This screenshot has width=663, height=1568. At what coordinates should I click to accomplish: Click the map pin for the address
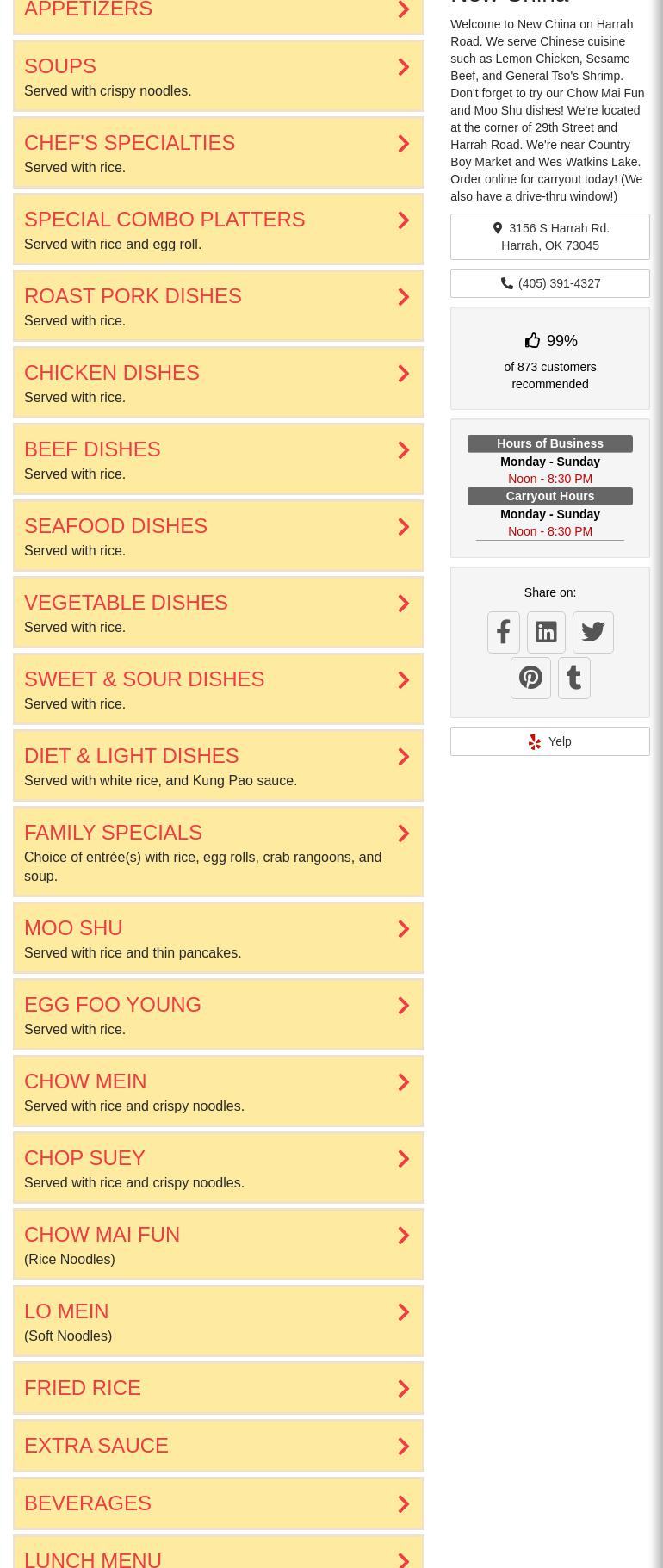click(498, 227)
